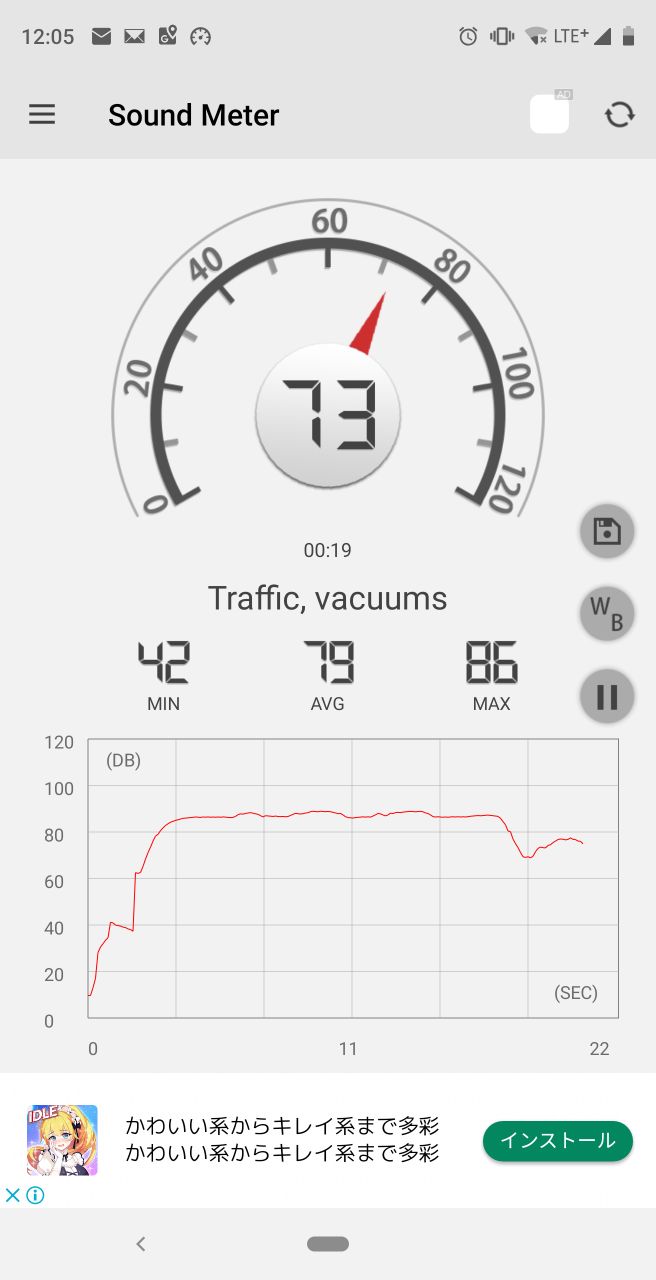Go back using the system back arrow
The image size is (656, 1280).
coord(141,1244)
